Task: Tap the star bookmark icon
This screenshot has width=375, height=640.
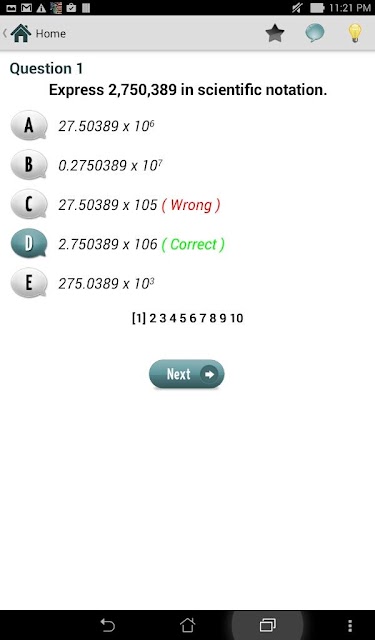Action: click(275, 33)
